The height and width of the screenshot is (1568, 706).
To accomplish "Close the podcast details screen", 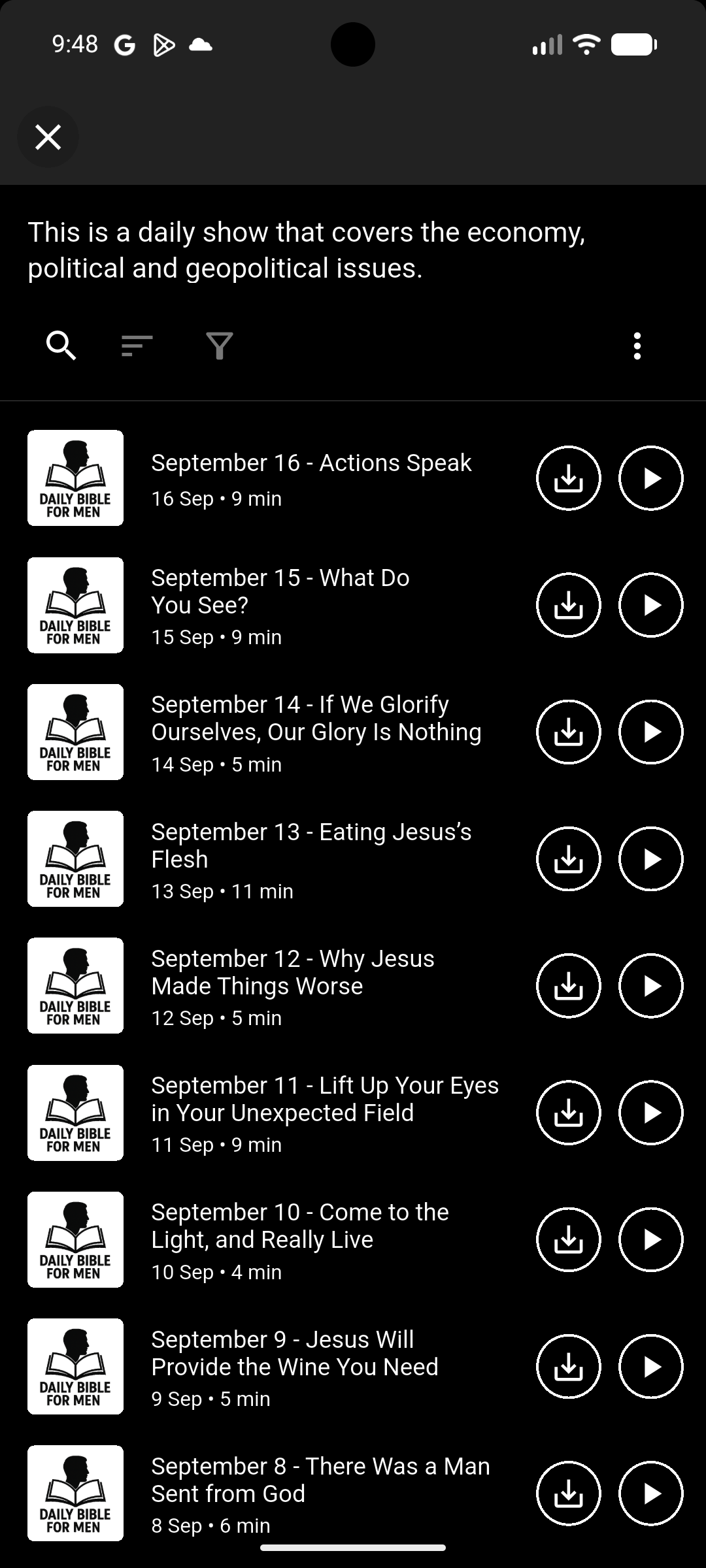I will tap(48, 137).
